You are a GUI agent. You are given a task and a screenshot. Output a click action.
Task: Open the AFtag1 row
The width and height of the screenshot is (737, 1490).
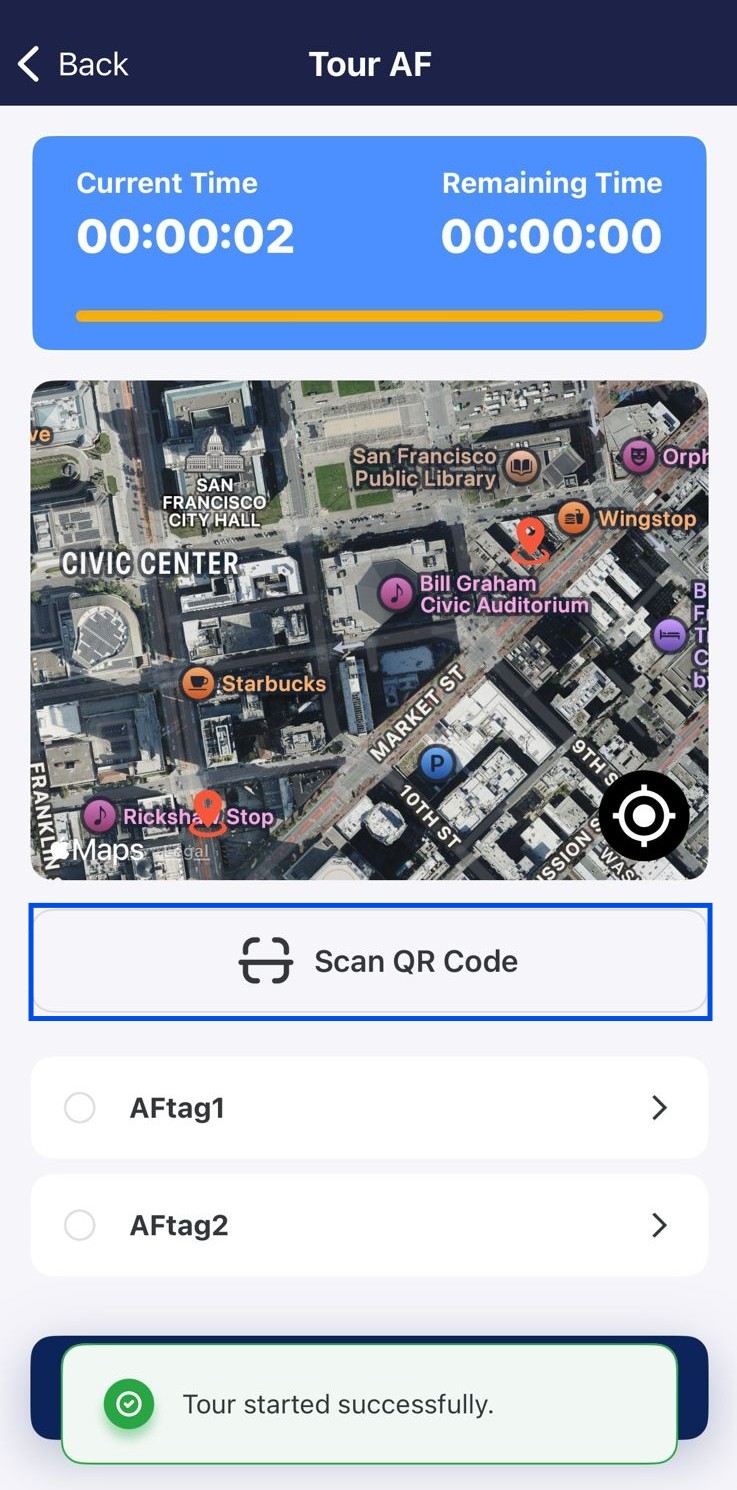[370, 1108]
